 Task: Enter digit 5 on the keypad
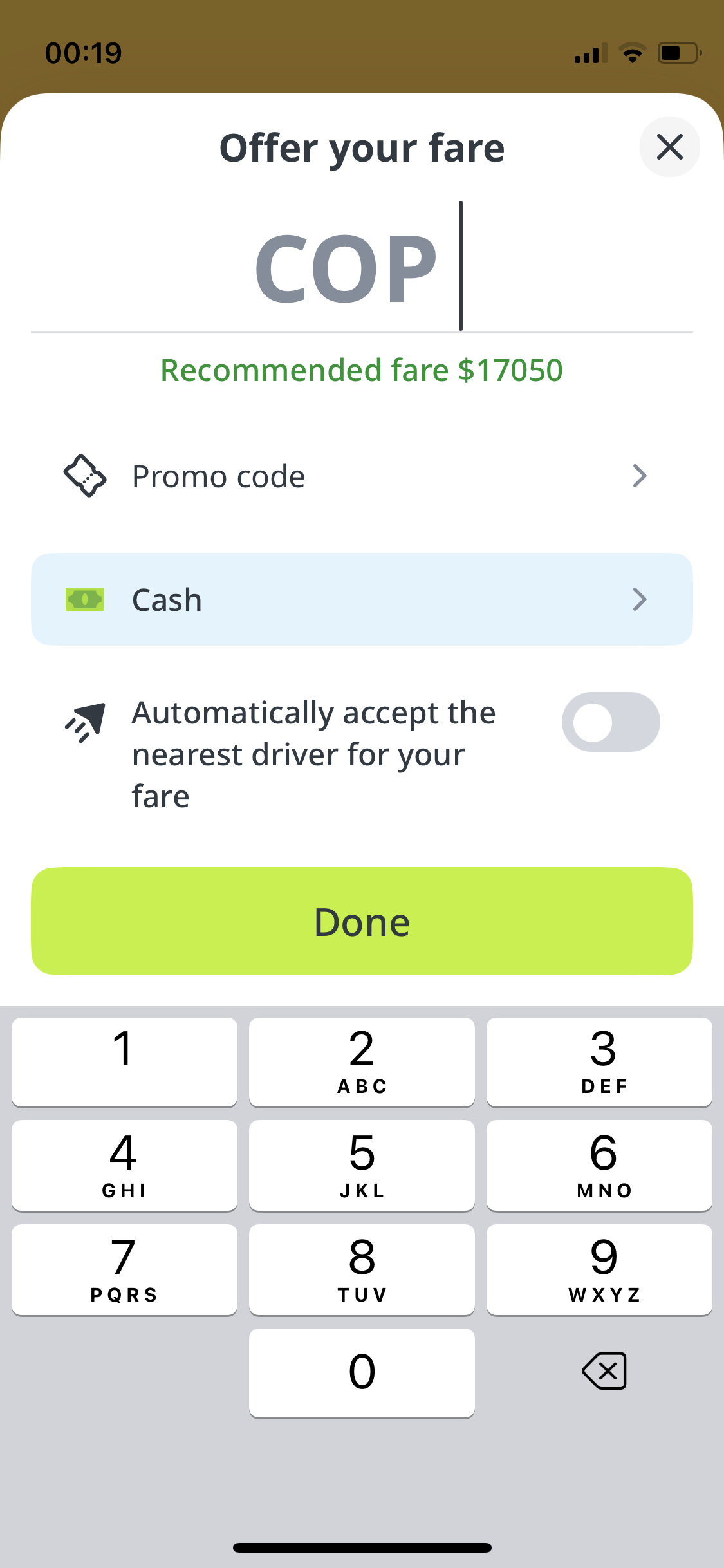362,1166
